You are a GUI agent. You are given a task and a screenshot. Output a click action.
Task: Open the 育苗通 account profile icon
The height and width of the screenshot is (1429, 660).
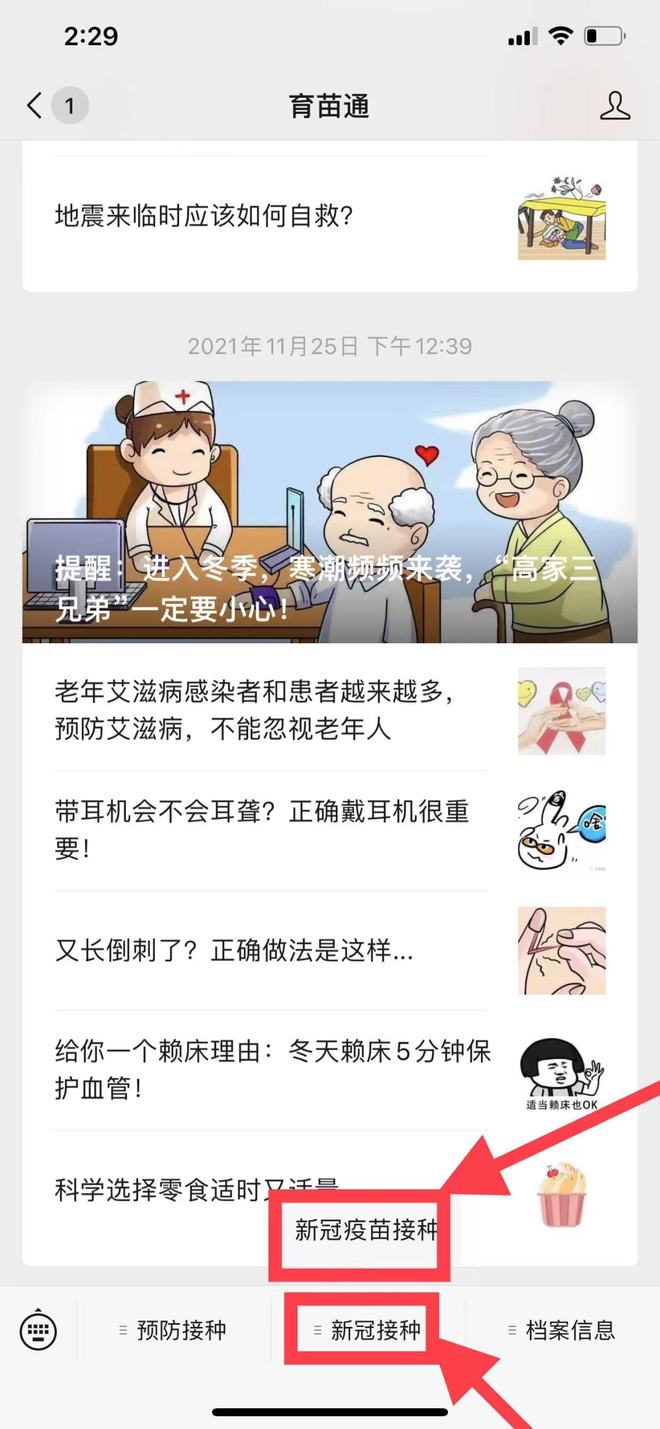pyautogui.click(x=615, y=106)
